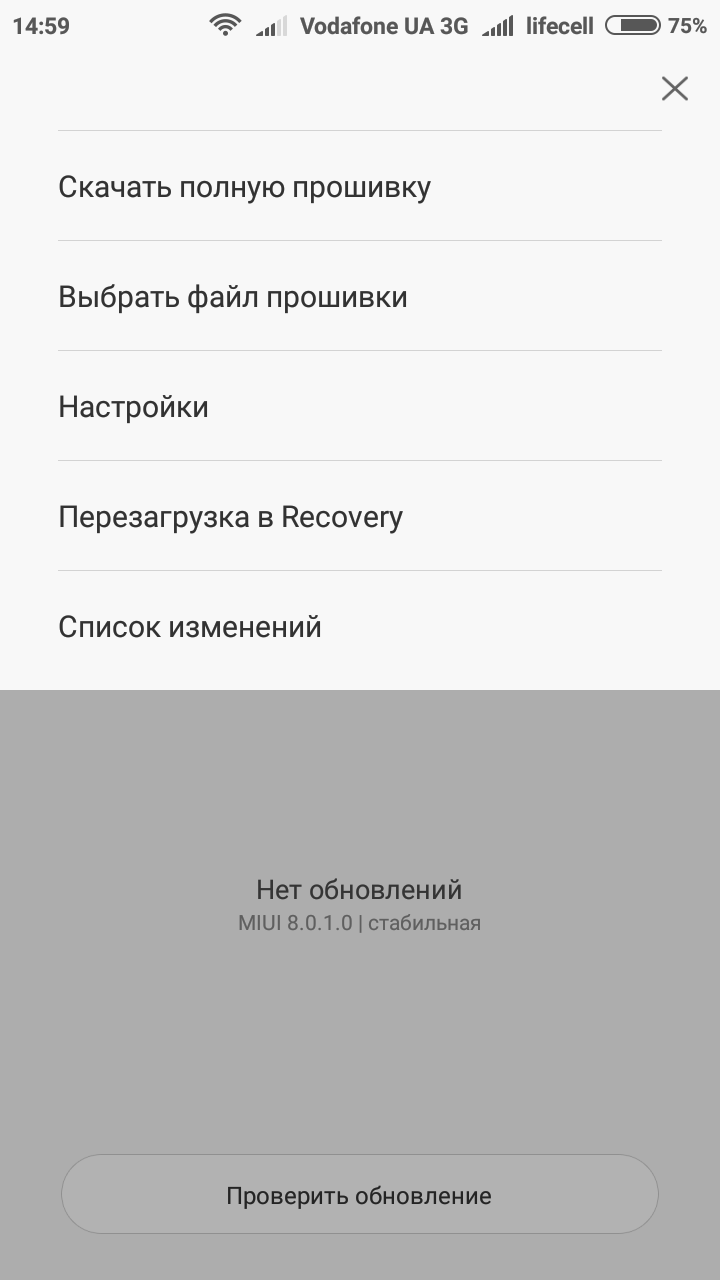Open Настройки from the menu
Screen dimensions: 720x1280
coord(360,406)
